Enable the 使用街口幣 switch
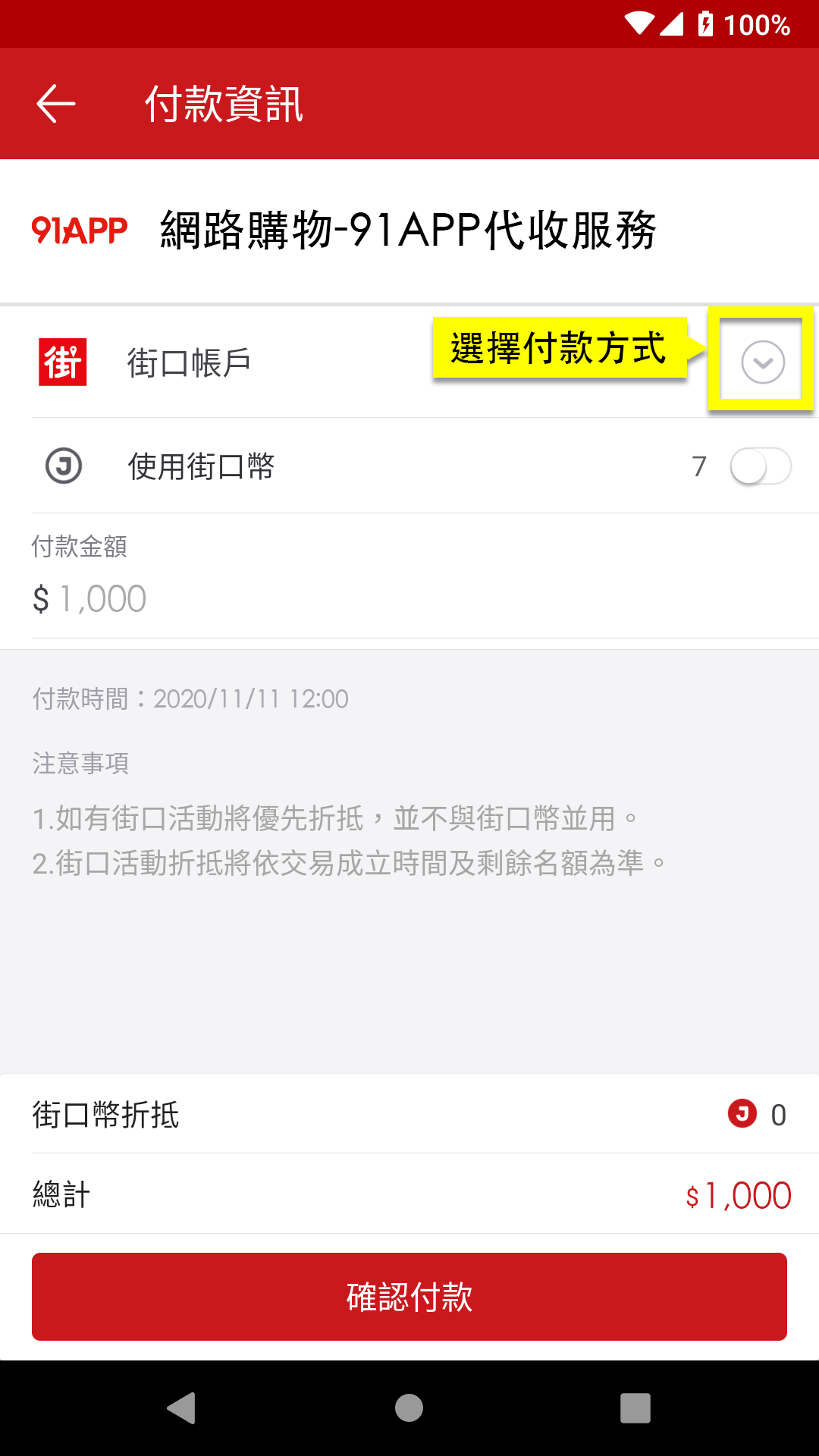Image resolution: width=819 pixels, height=1456 pixels. [x=760, y=466]
